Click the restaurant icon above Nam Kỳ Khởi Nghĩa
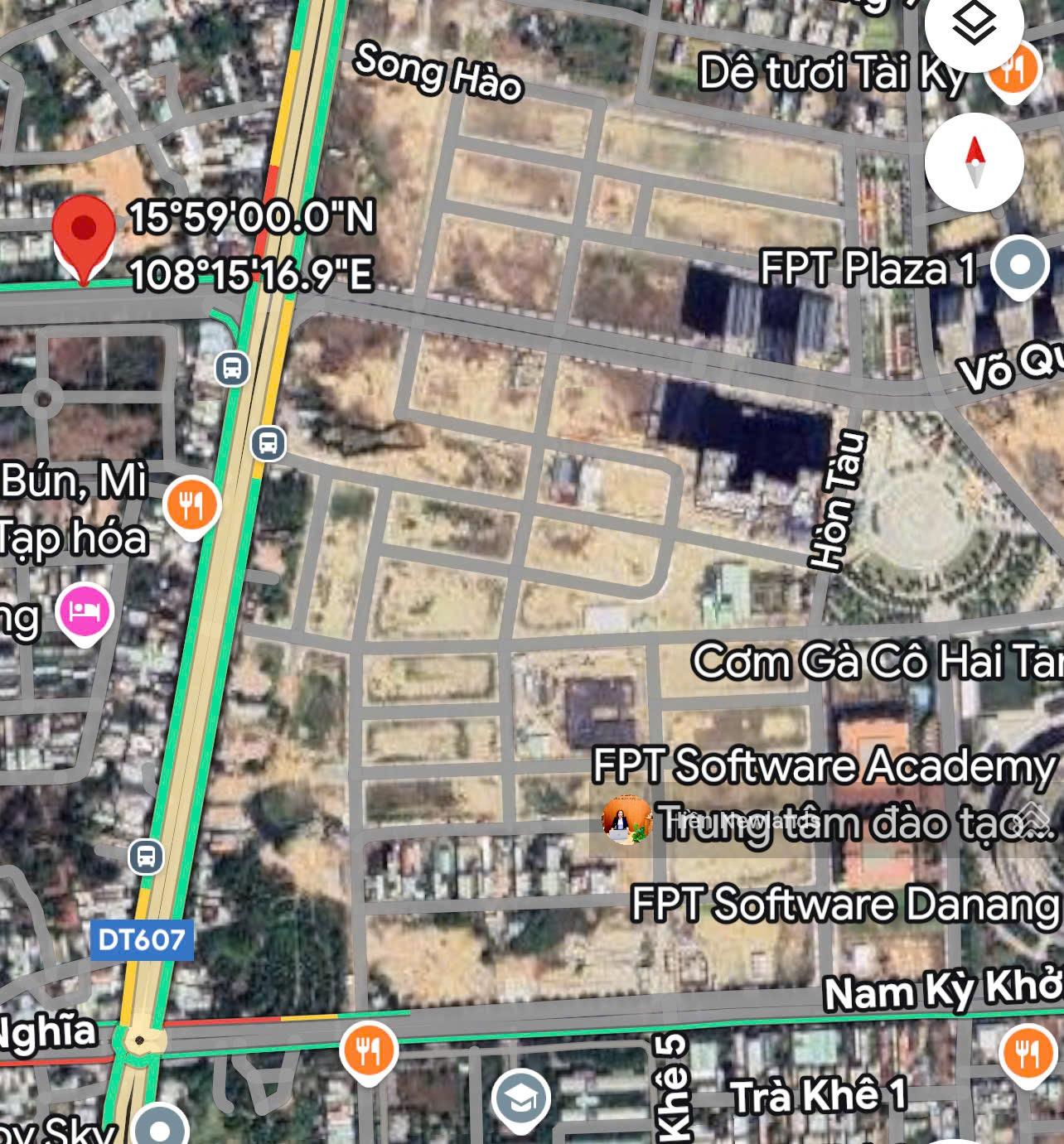 [368, 1050]
